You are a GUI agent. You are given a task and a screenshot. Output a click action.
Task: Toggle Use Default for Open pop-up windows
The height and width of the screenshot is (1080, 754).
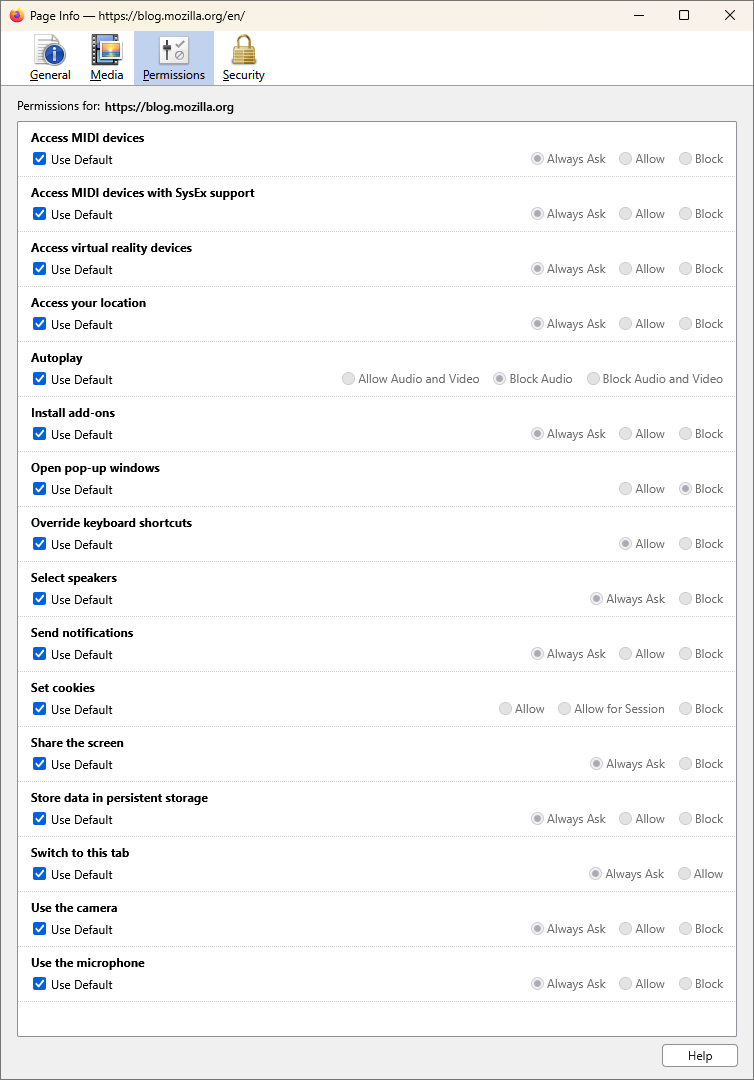point(40,489)
